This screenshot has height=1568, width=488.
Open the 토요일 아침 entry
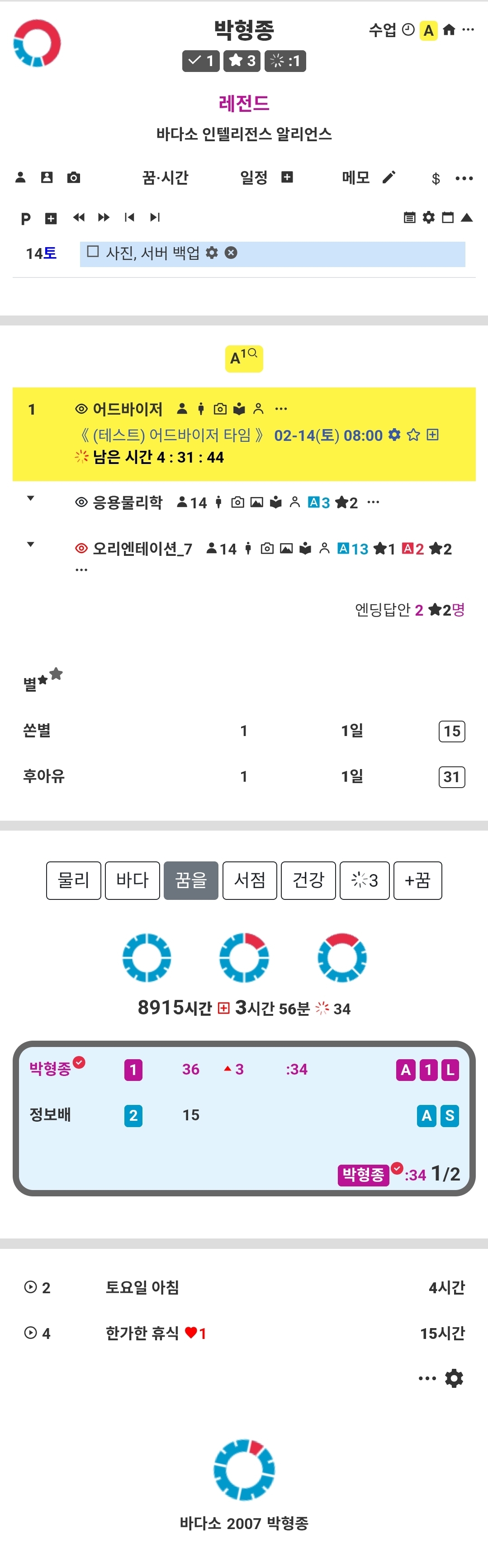pos(142,1287)
